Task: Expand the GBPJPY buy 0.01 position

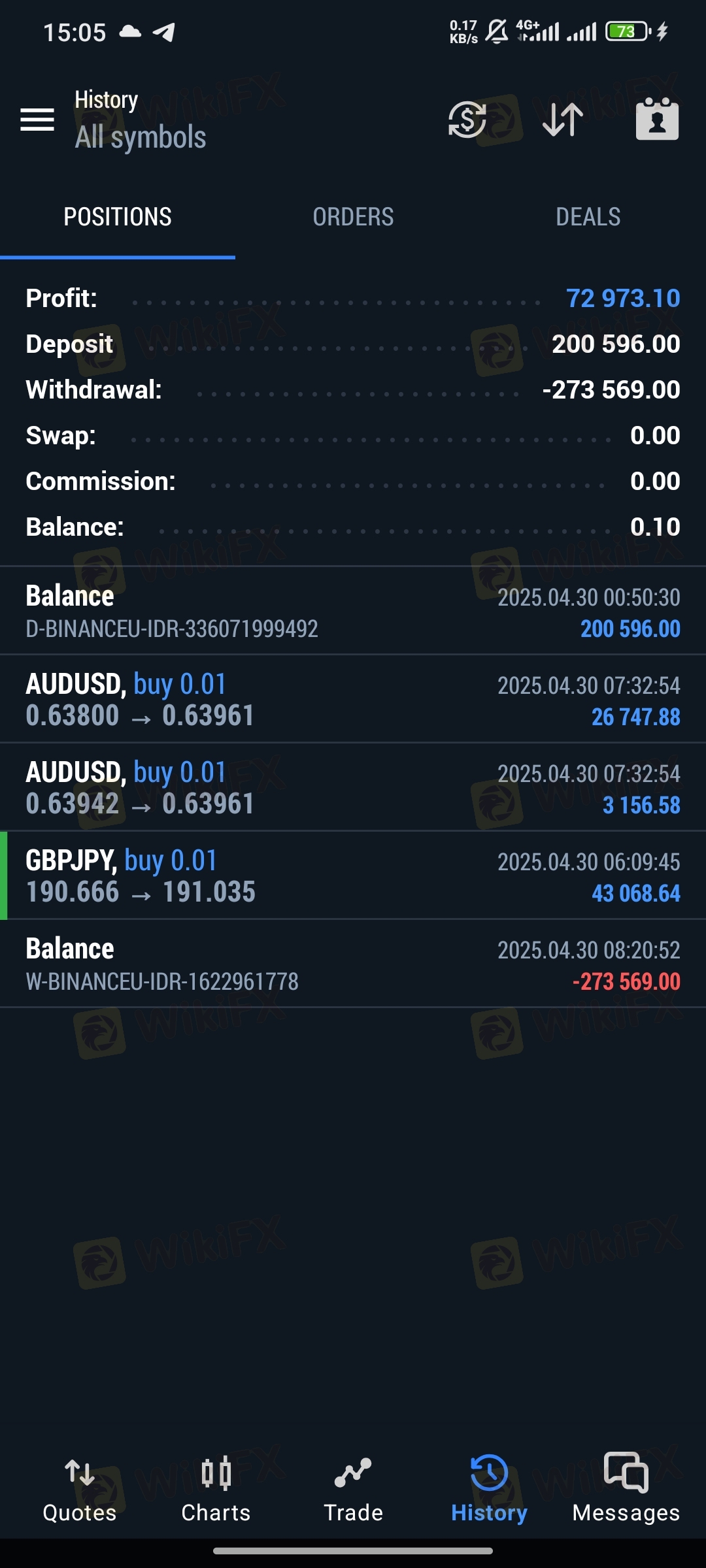Action: (353, 876)
